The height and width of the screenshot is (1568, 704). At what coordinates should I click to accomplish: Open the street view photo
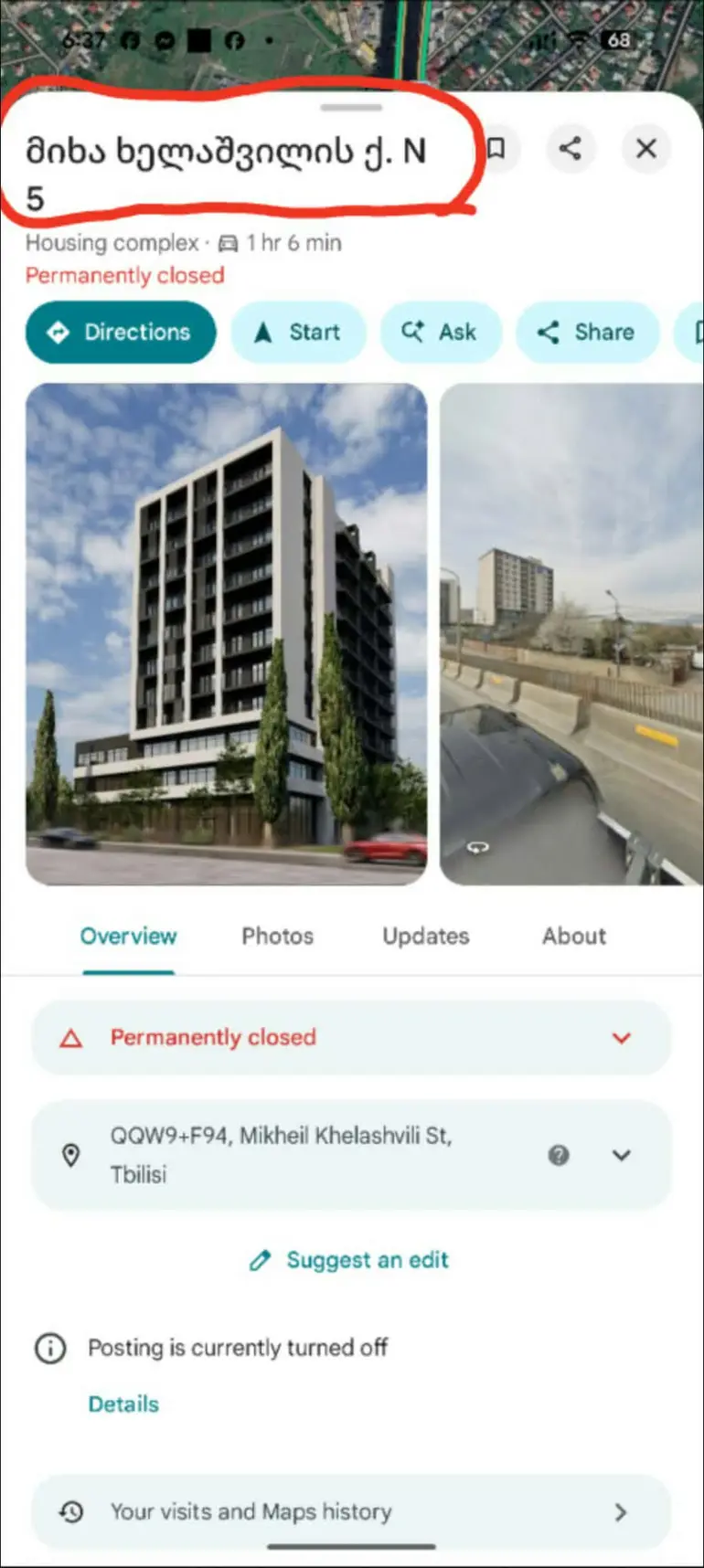coord(571,634)
